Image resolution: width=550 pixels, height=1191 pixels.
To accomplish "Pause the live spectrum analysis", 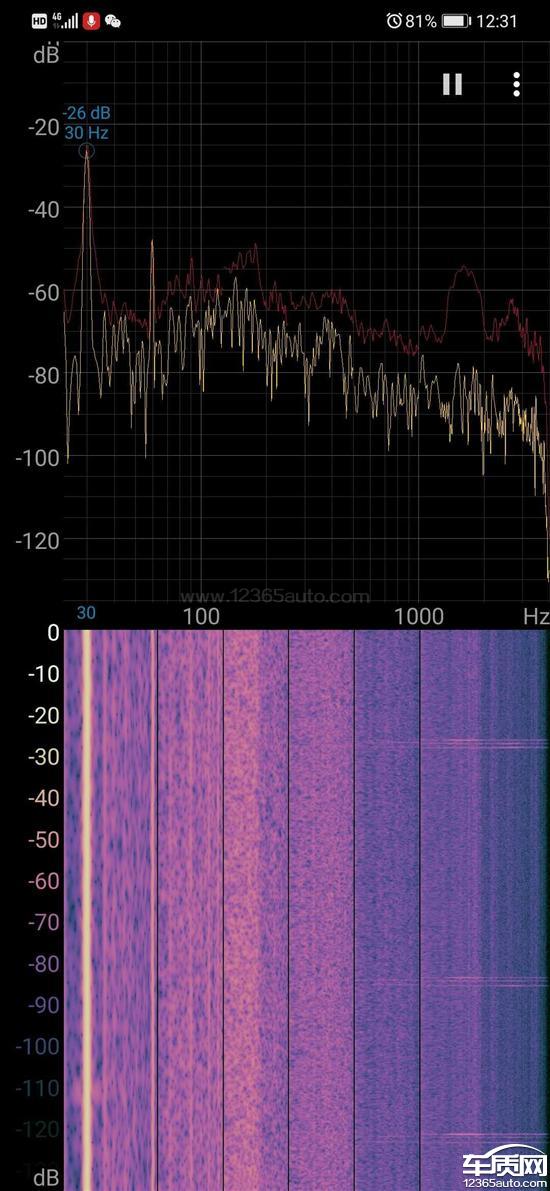I will [453, 84].
